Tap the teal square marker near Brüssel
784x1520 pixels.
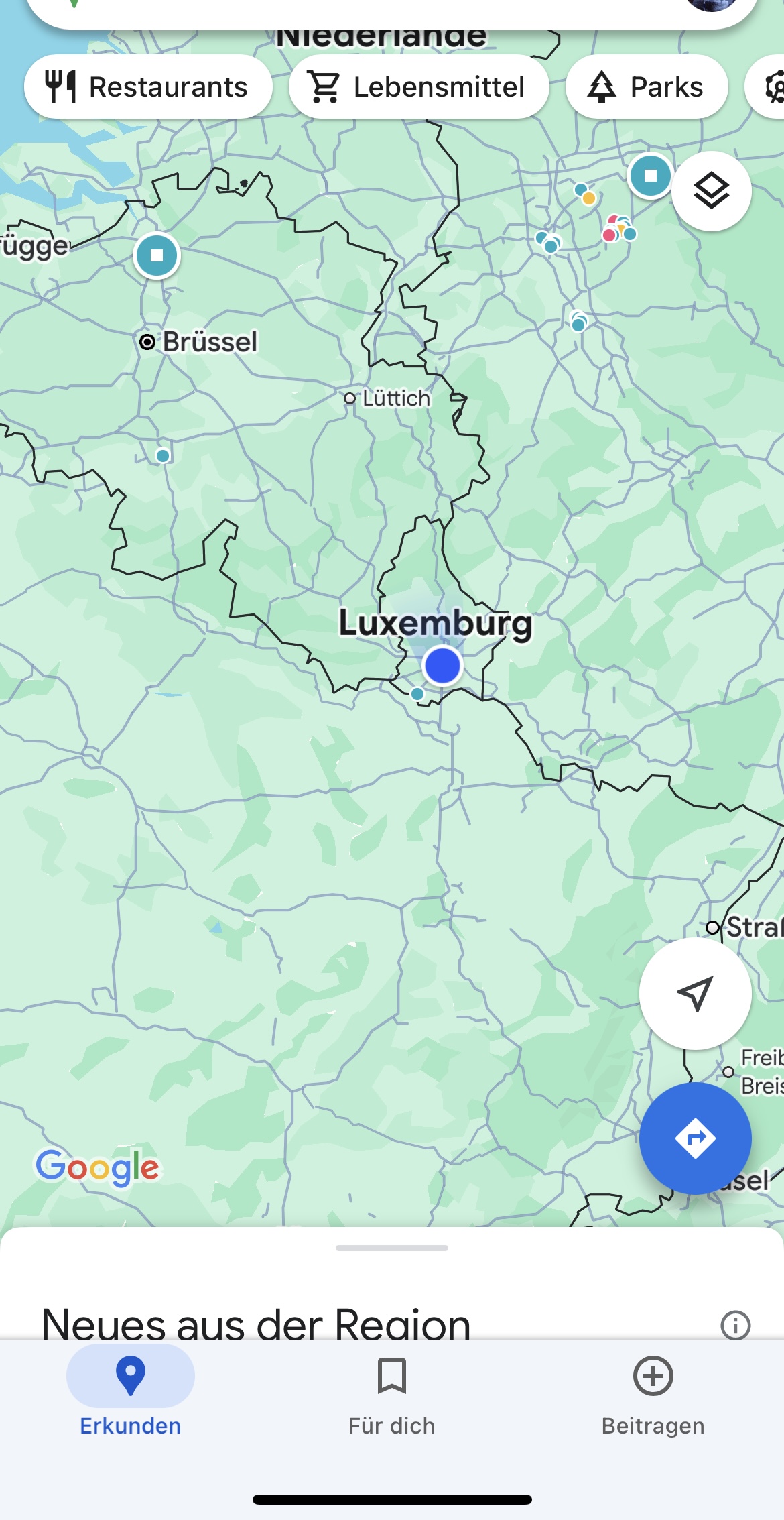pyautogui.click(x=157, y=255)
